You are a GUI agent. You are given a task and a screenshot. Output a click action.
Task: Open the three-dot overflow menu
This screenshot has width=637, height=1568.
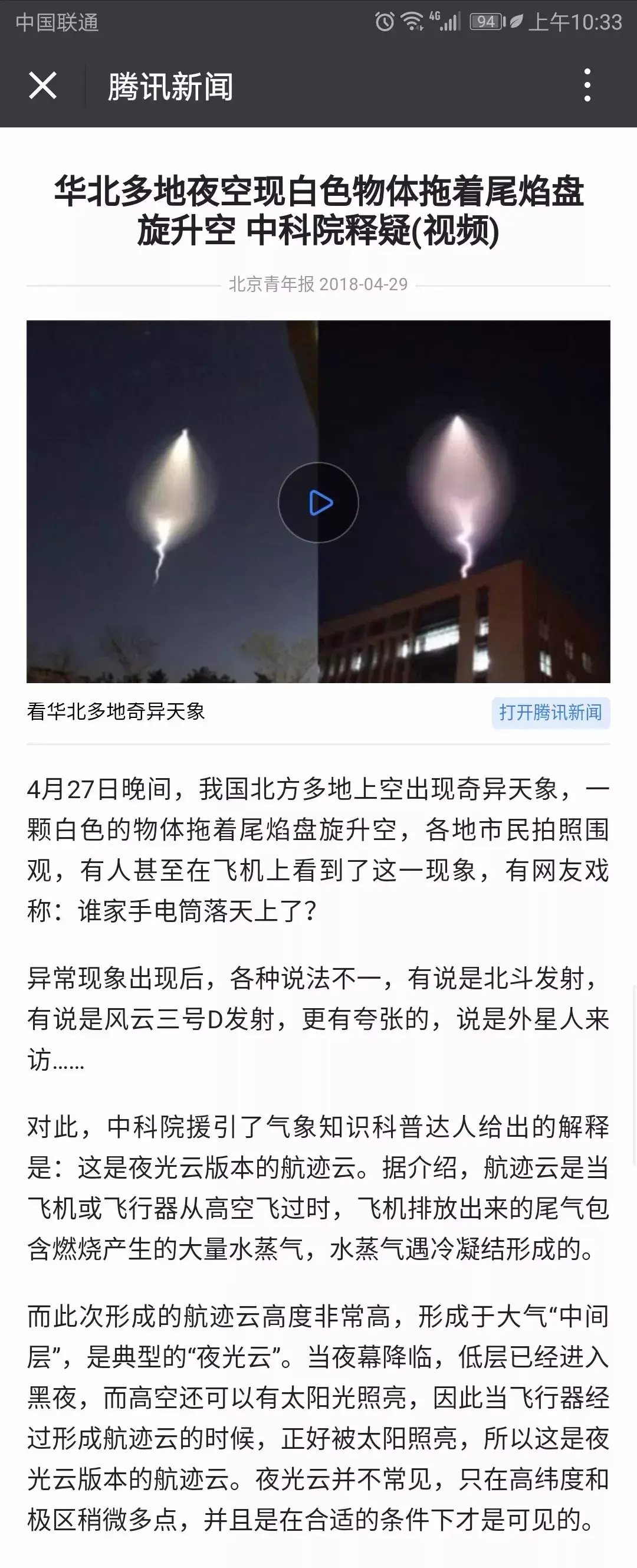(x=587, y=85)
